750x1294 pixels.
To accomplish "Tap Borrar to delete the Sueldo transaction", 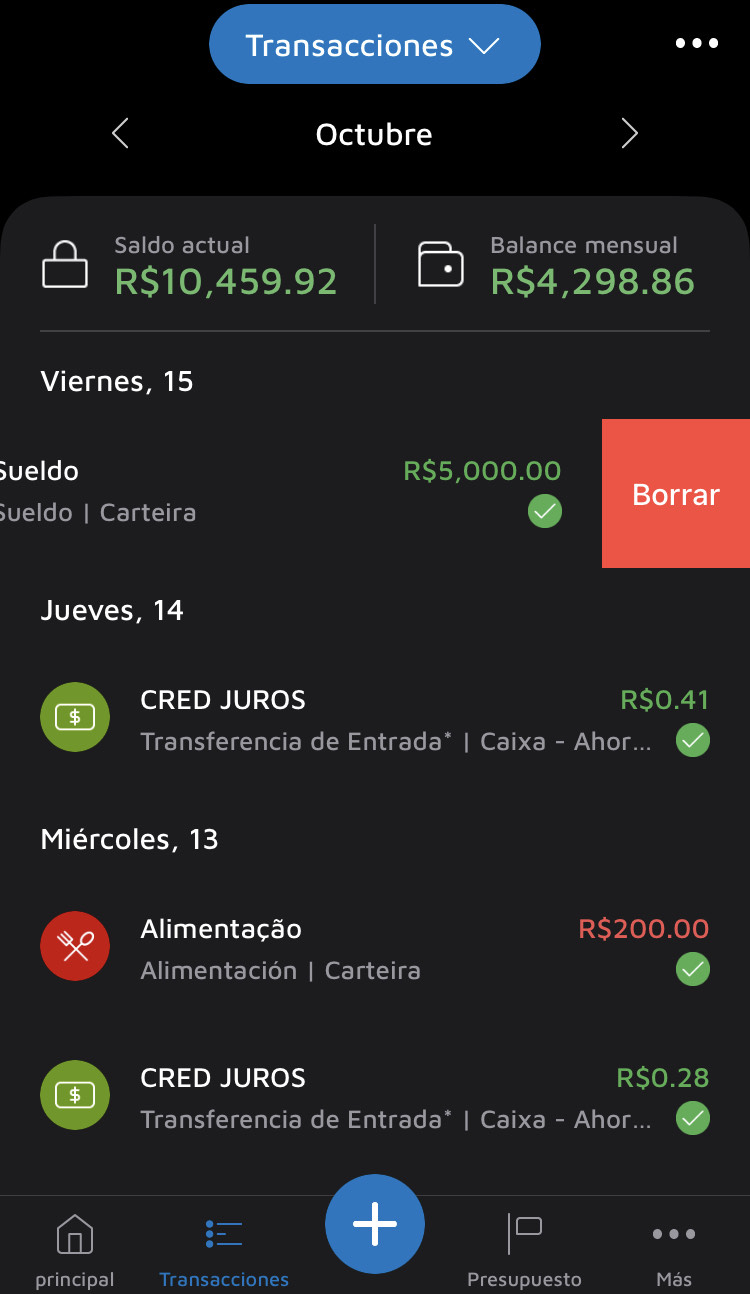I will pyautogui.click(x=676, y=494).
